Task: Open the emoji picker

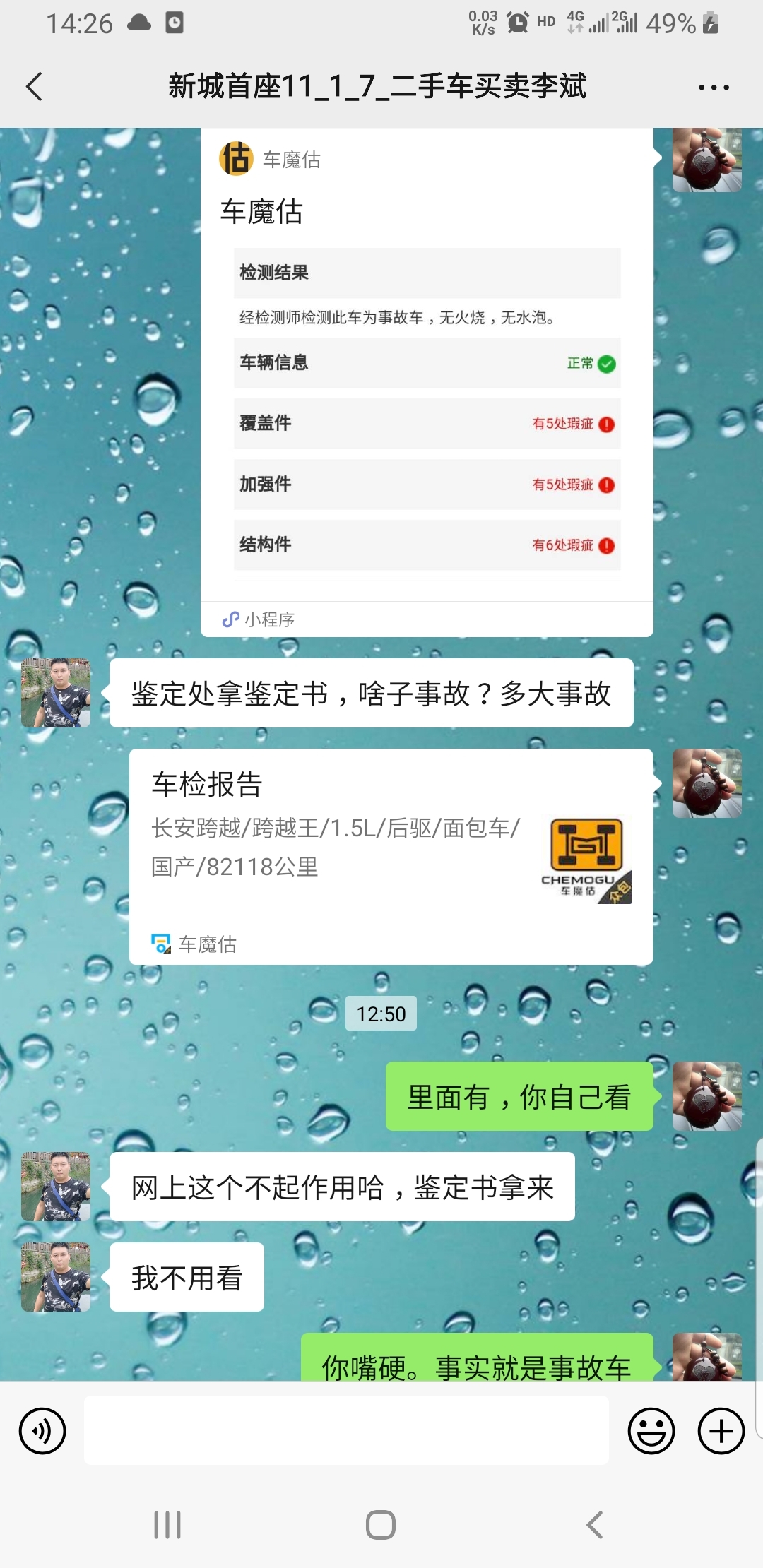Action: [651, 1431]
